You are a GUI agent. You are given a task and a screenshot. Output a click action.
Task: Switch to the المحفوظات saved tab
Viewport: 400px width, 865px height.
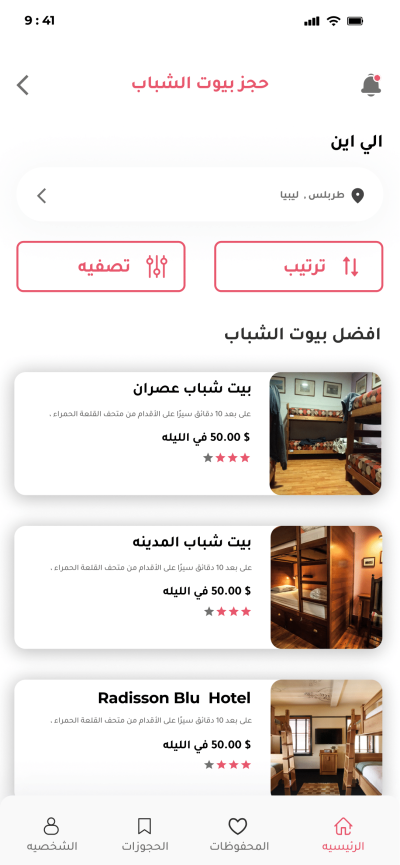tap(238, 834)
